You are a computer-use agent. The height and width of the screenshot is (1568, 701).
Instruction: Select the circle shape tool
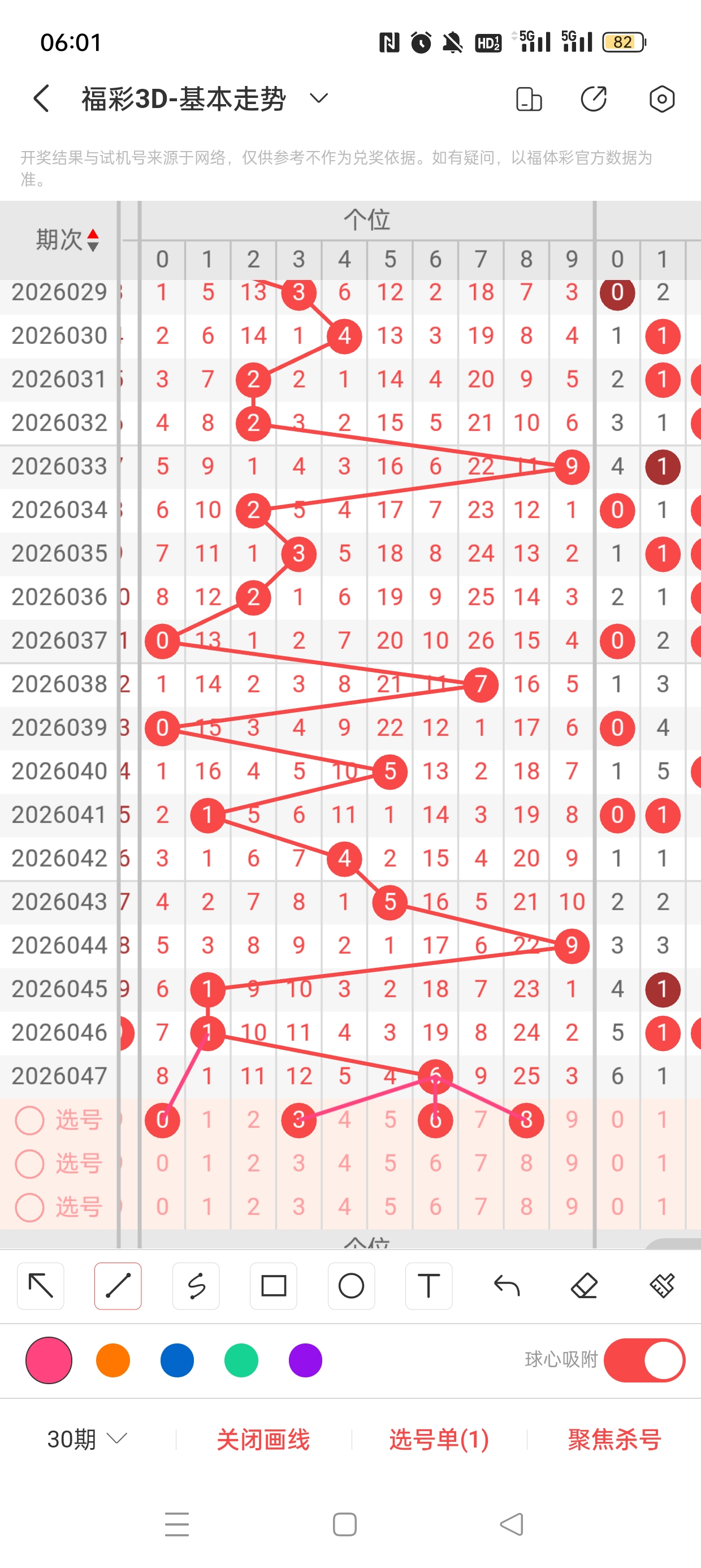pos(351,1286)
